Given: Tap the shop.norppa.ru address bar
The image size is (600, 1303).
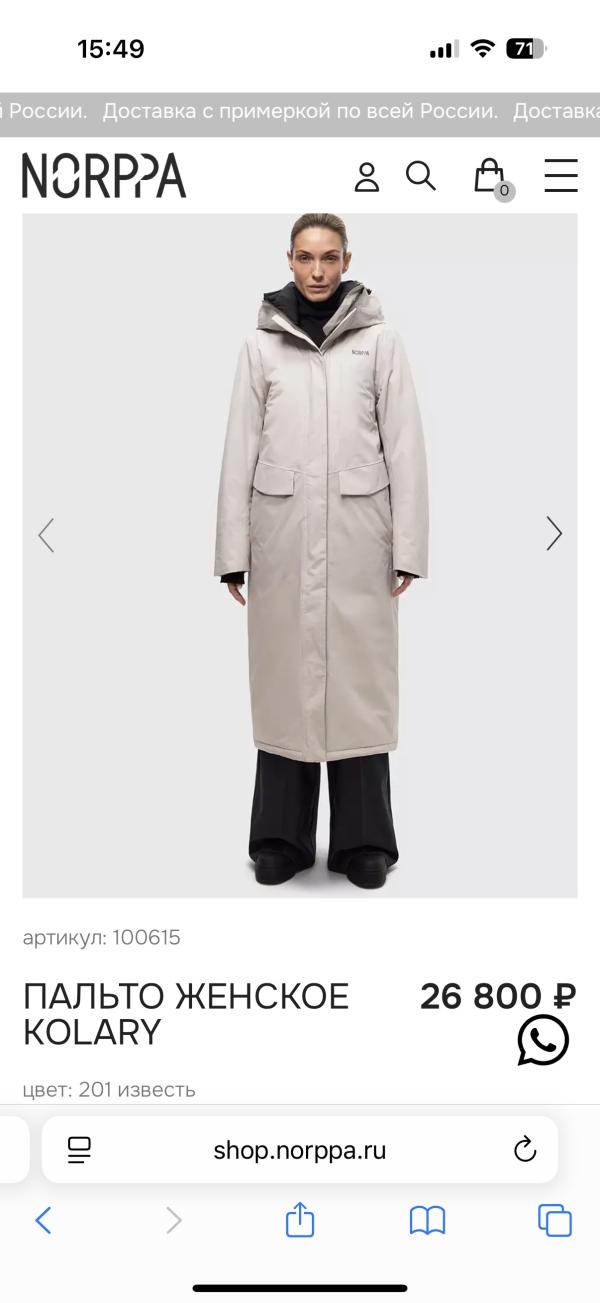Looking at the screenshot, I should tap(299, 1151).
